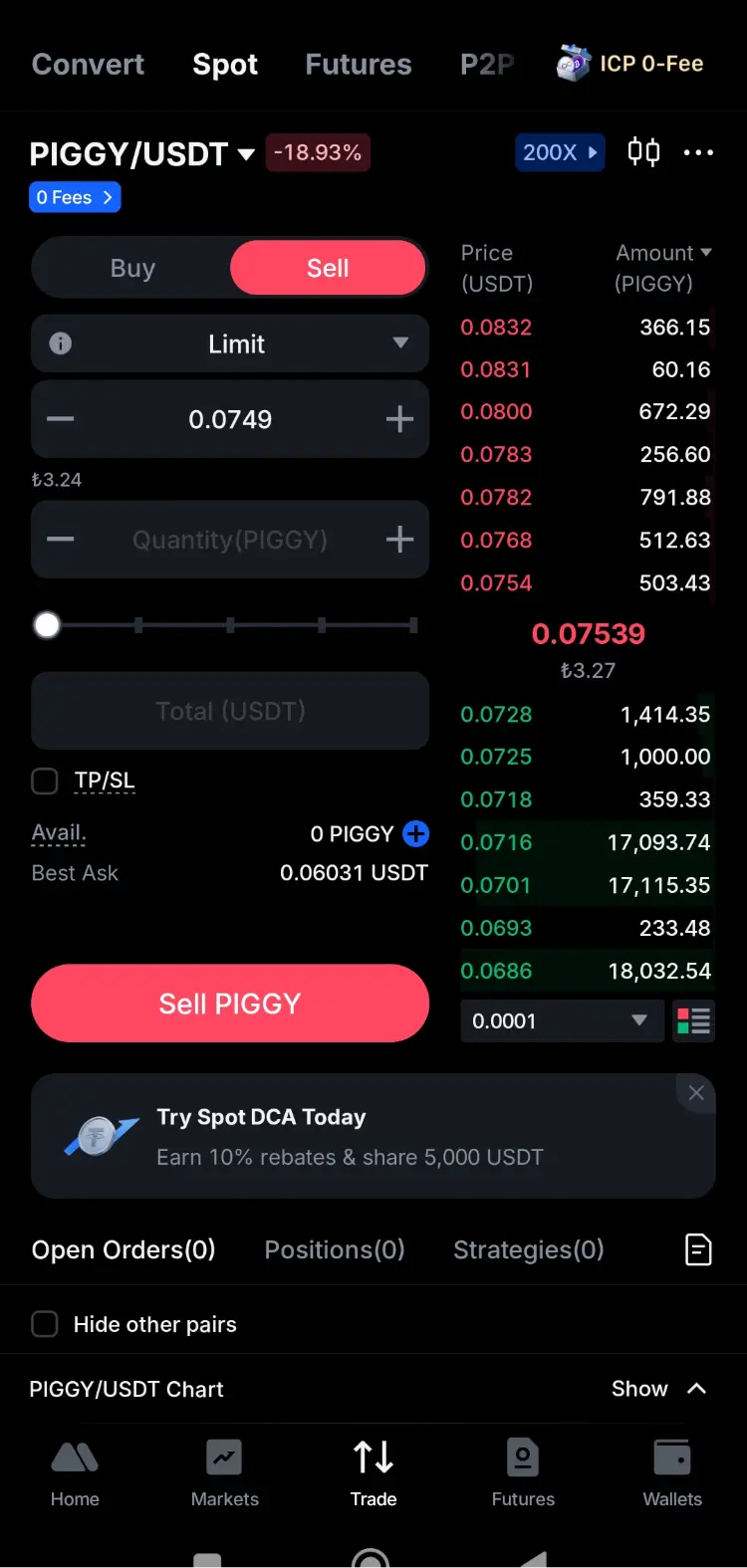Viewport: 747px width, 1568px height.
Task: Open the PIGGY/USDT pair selector
Action: pyautogui.click(x=142, y=154)
